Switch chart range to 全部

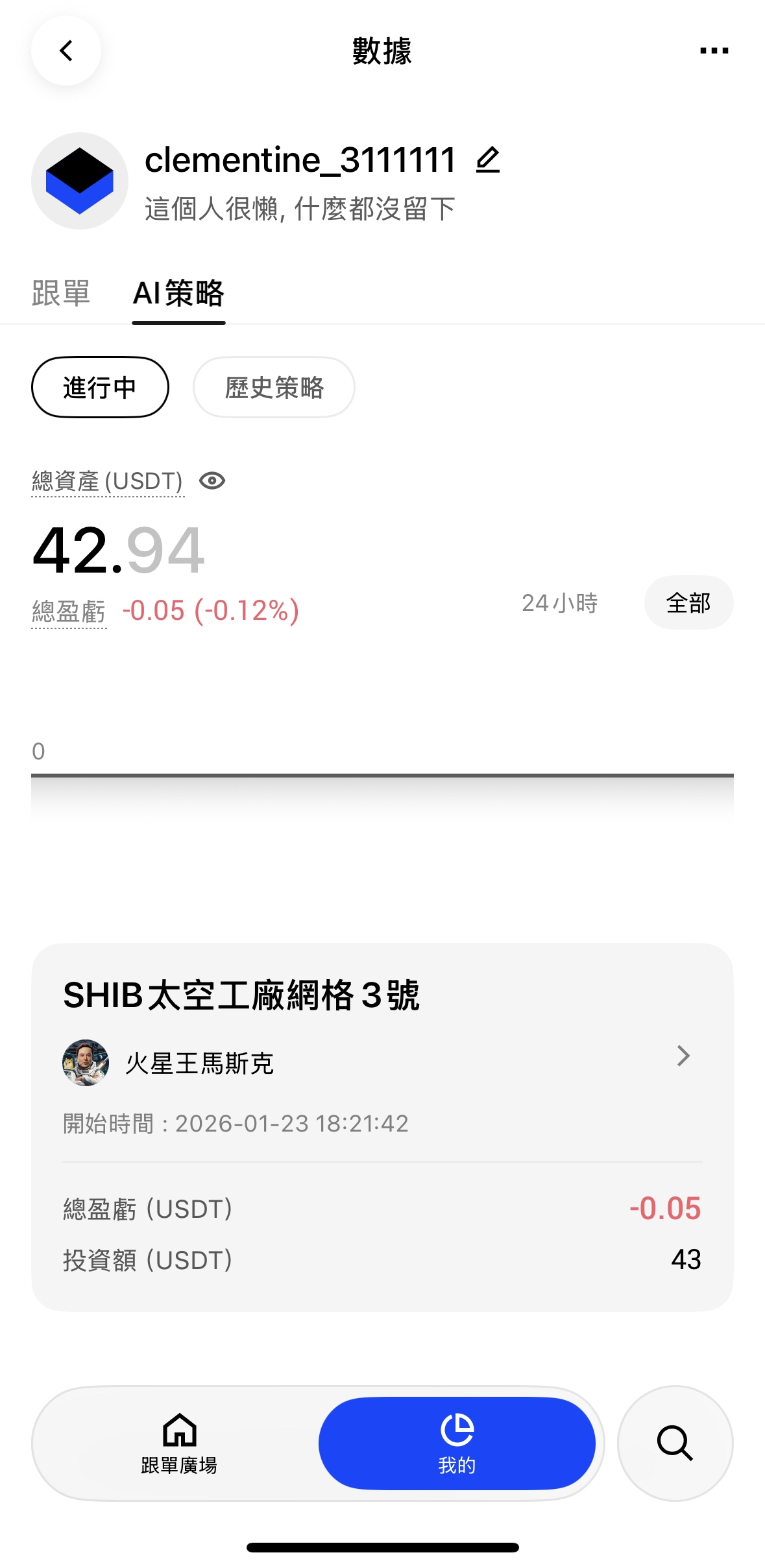pos(688,603)
